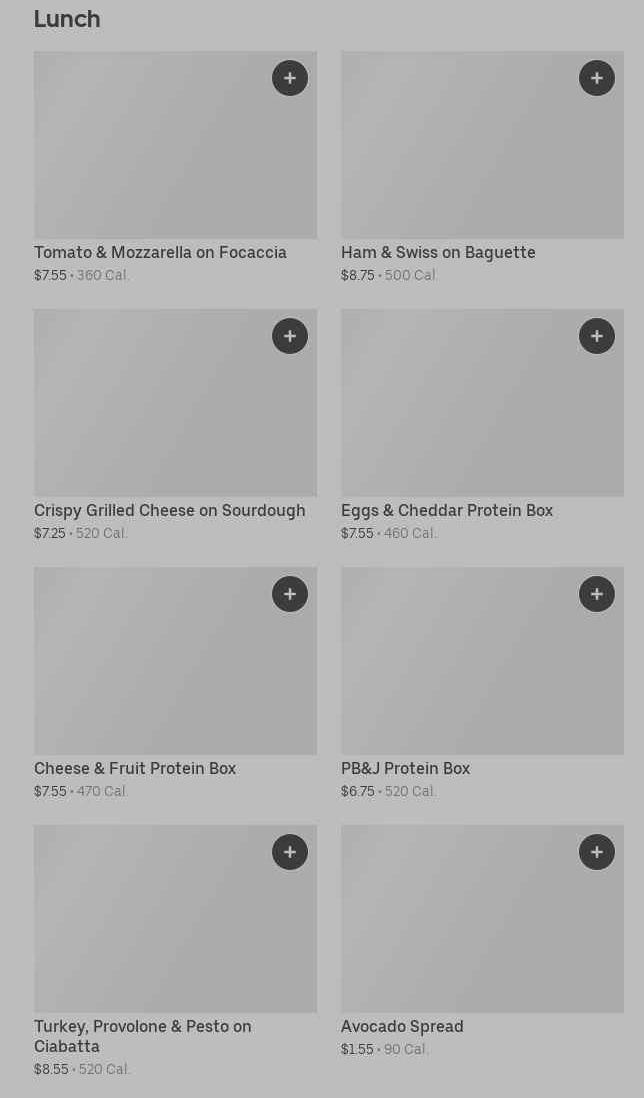This screenshot has width=644, height=1098.
Task: Add Turkey, Provolone & Pesto on Ciabatta
Action: (x=290, y=852)
